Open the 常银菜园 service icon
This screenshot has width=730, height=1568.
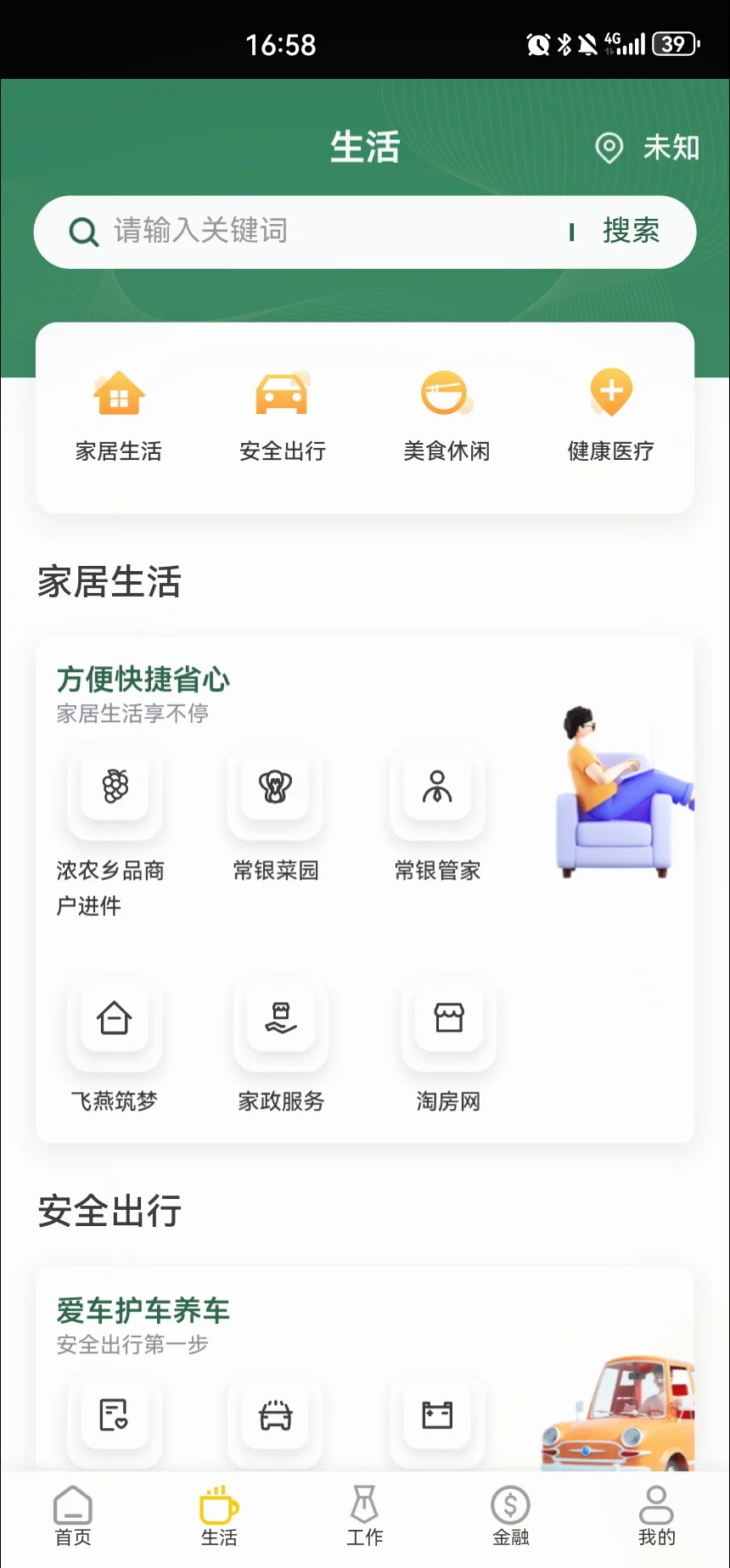coord(275,789)
